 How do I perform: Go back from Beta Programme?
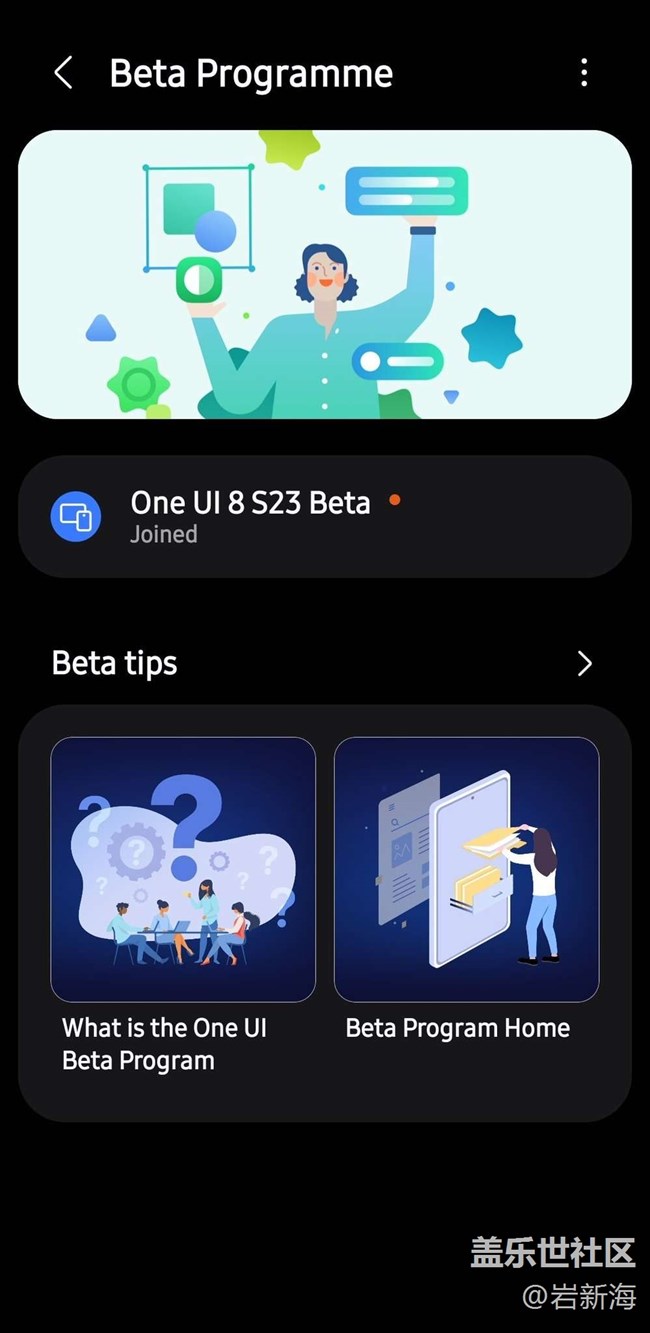(x=63, y=73)
